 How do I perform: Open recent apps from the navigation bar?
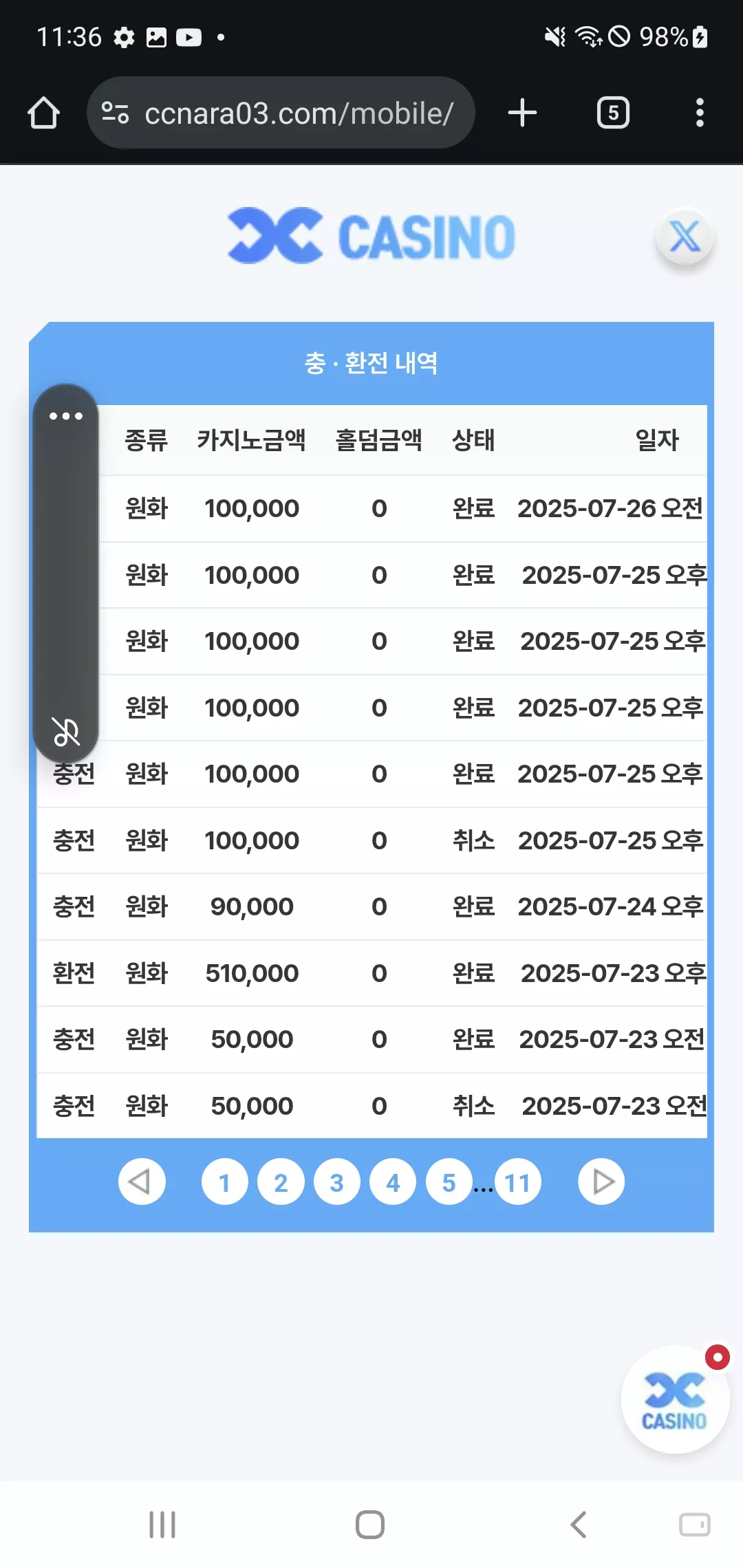[x=162, y=1525]
